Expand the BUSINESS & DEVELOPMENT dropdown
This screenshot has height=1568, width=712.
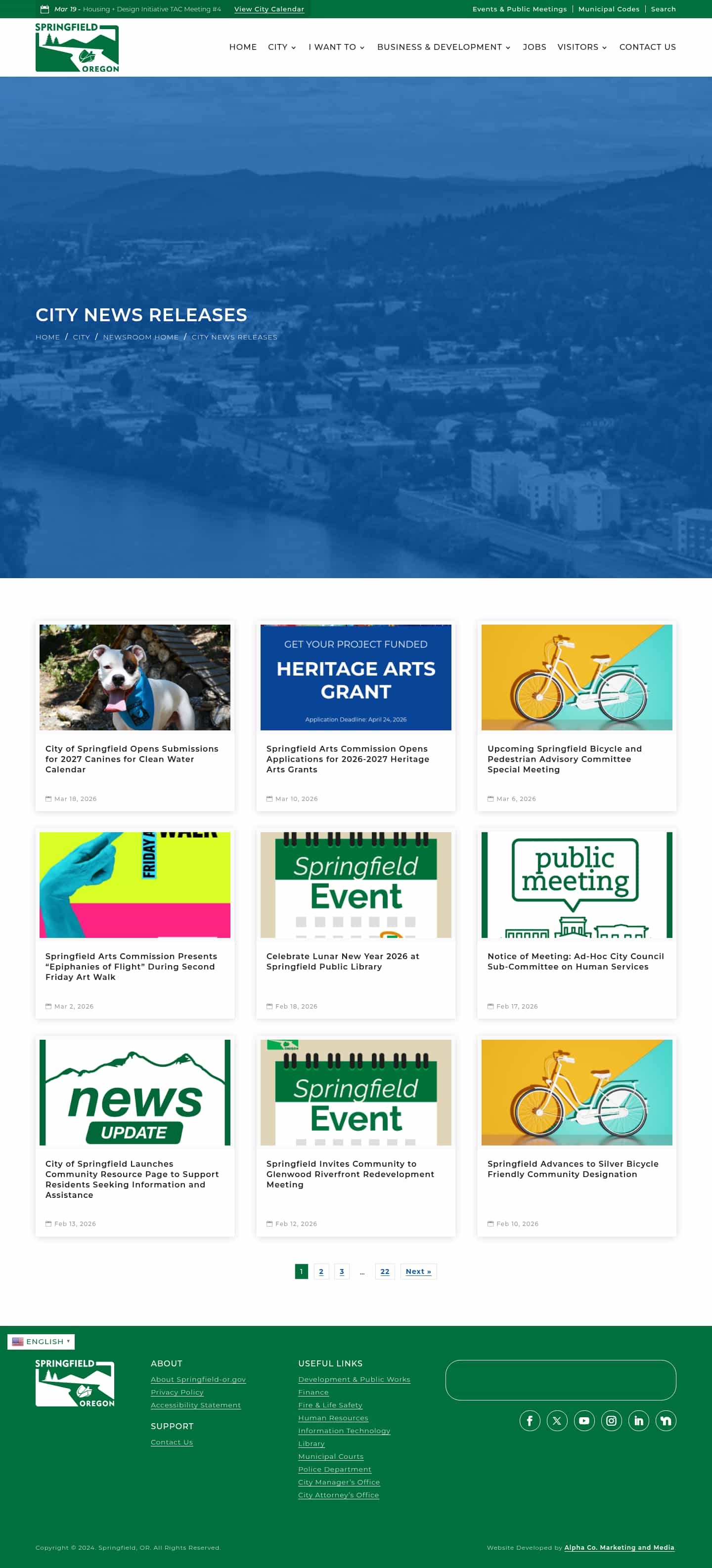point(441,47)
